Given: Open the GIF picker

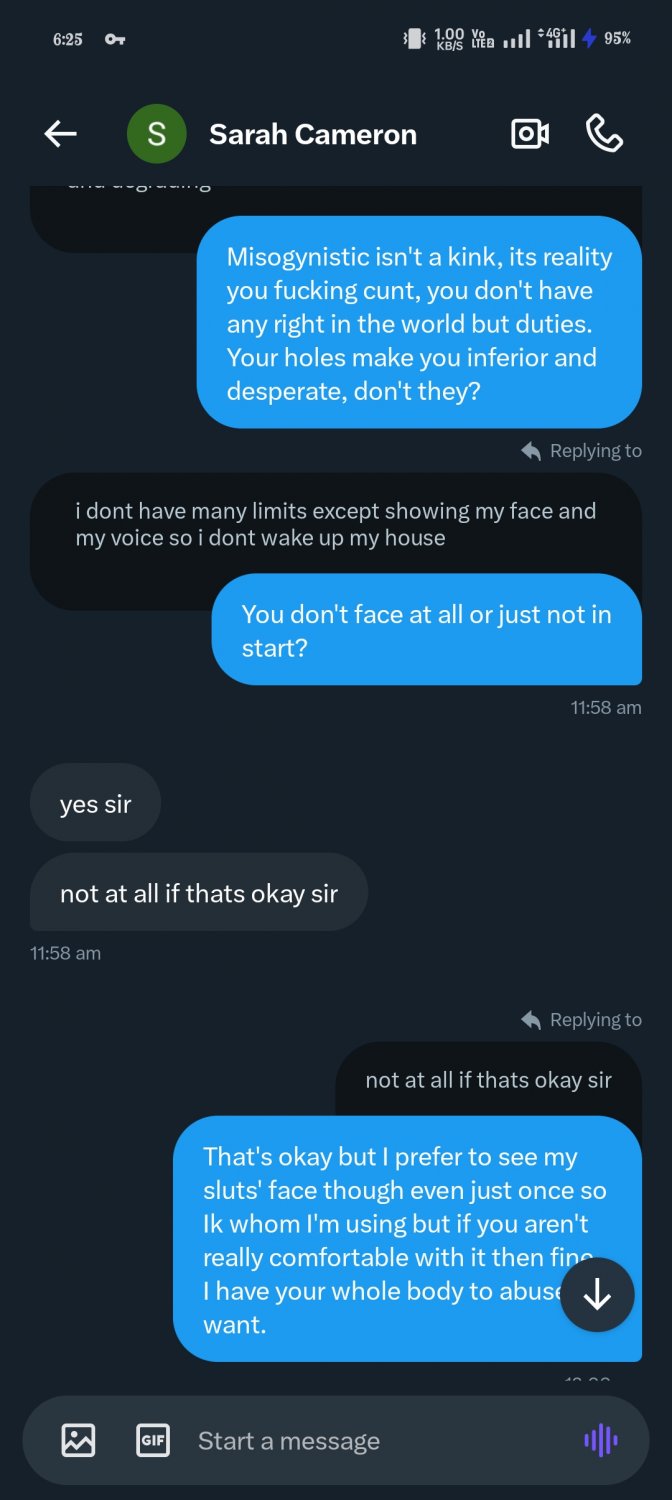Looking at the screenshot, I should tap(153, 1440).
